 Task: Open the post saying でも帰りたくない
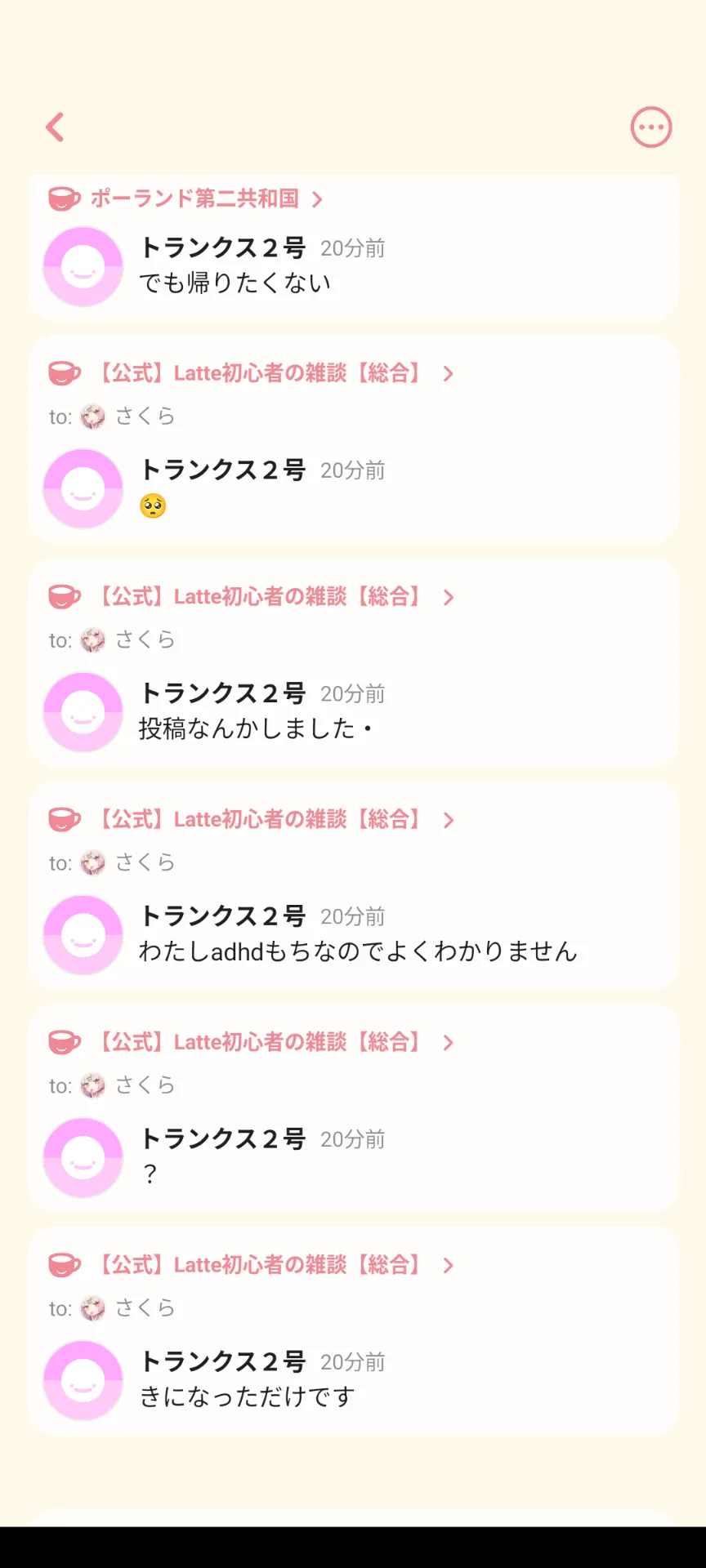pyautogui.click(x=235, y=283)
